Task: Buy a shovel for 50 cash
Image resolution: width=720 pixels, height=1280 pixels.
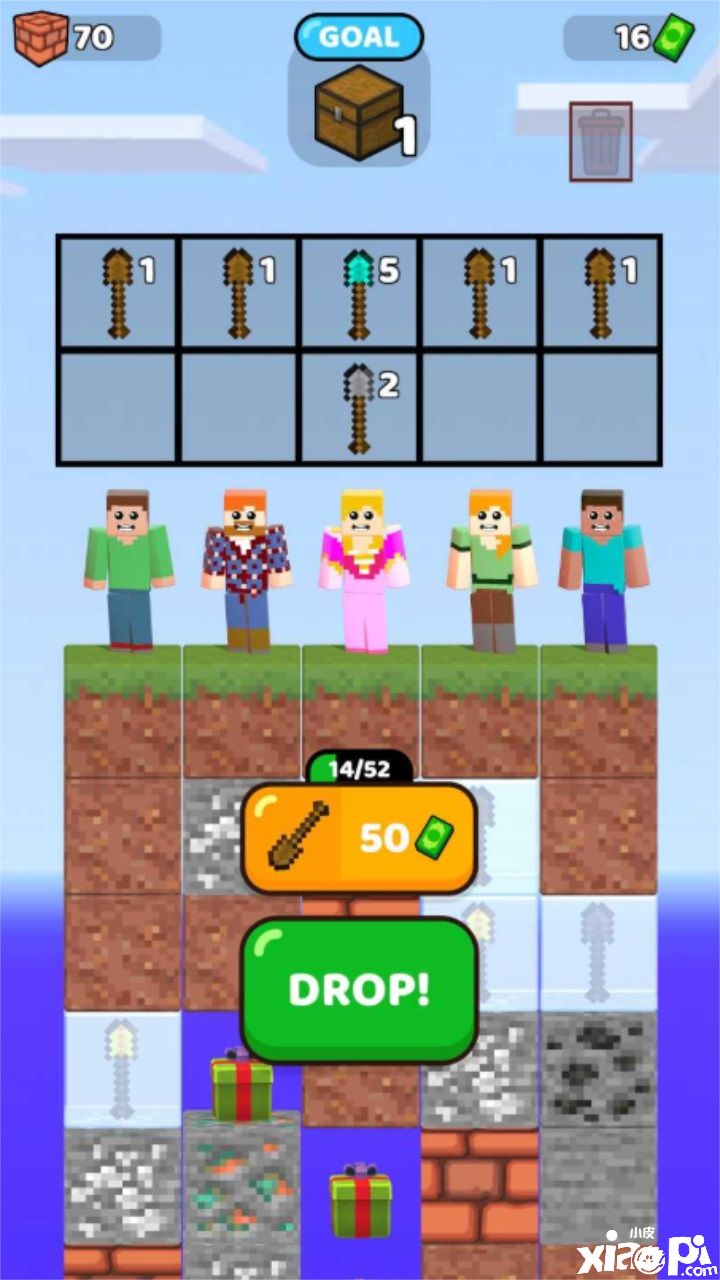Action: click(x=359, y=838)
